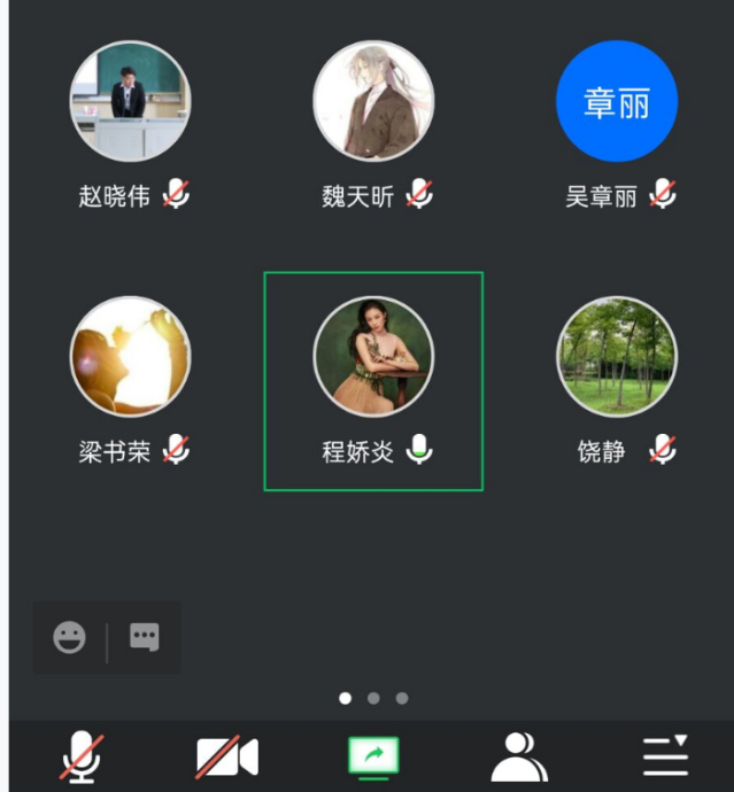
Task: Select participant 吴章丽
Action: click(617, 101)
